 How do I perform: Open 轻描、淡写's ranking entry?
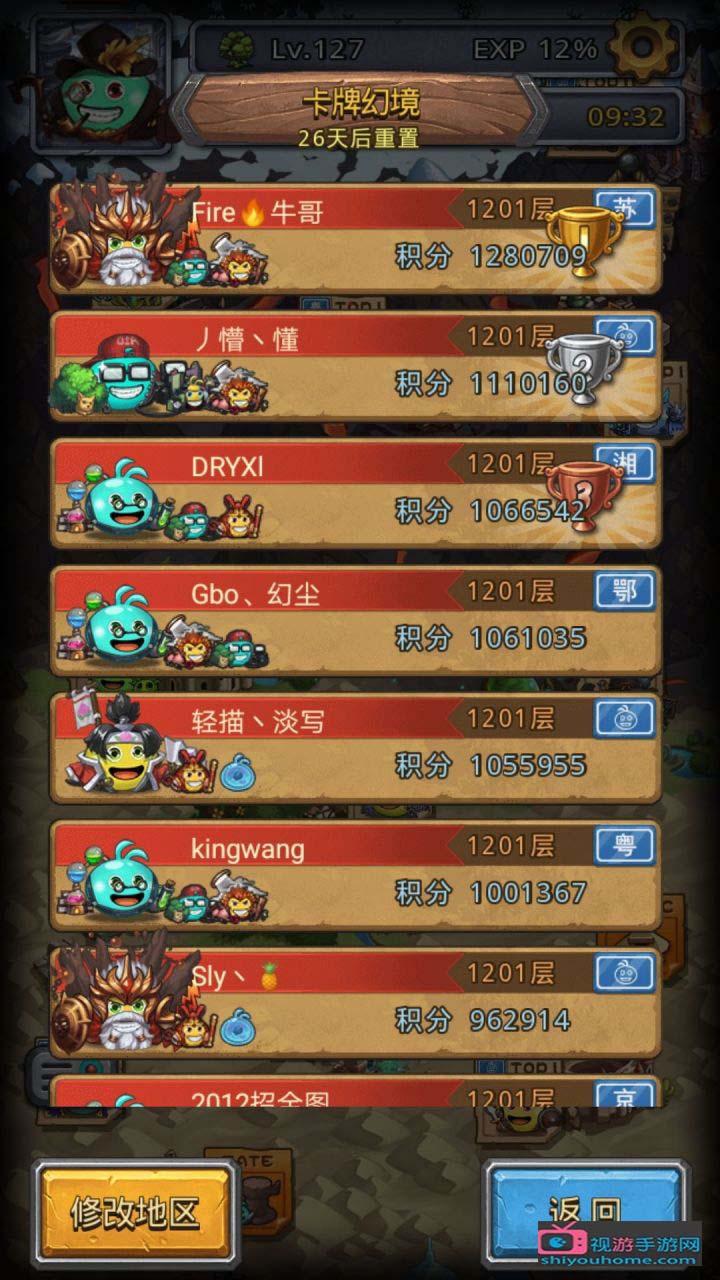point(355,748)
